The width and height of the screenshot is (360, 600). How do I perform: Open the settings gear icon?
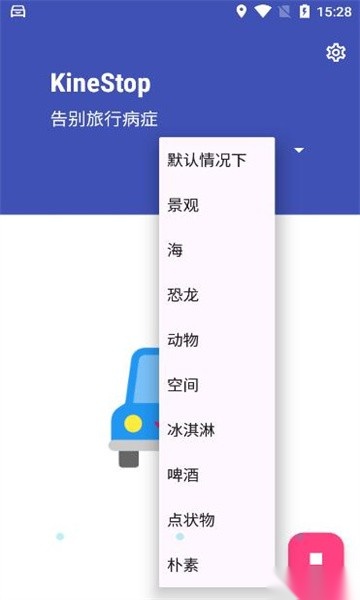[x=336, y=52]
